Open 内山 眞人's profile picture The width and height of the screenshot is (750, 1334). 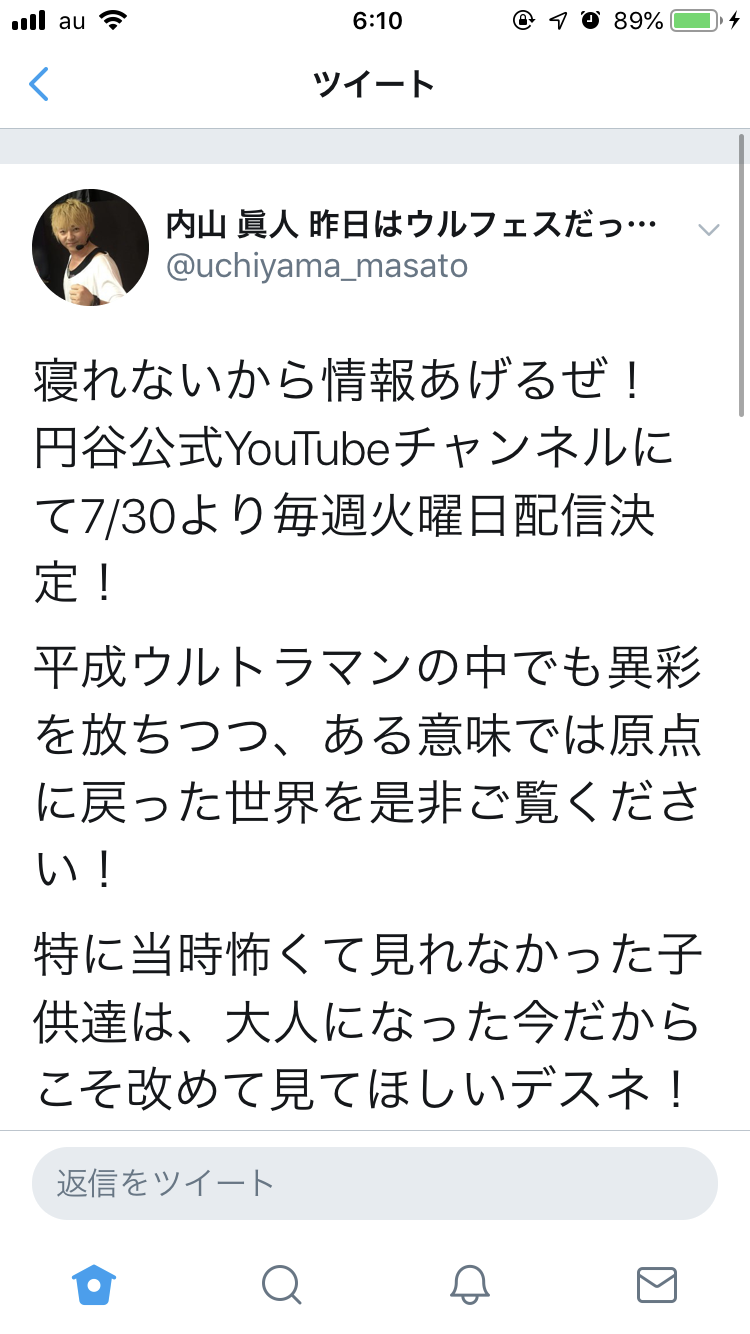tap(90, 247)
